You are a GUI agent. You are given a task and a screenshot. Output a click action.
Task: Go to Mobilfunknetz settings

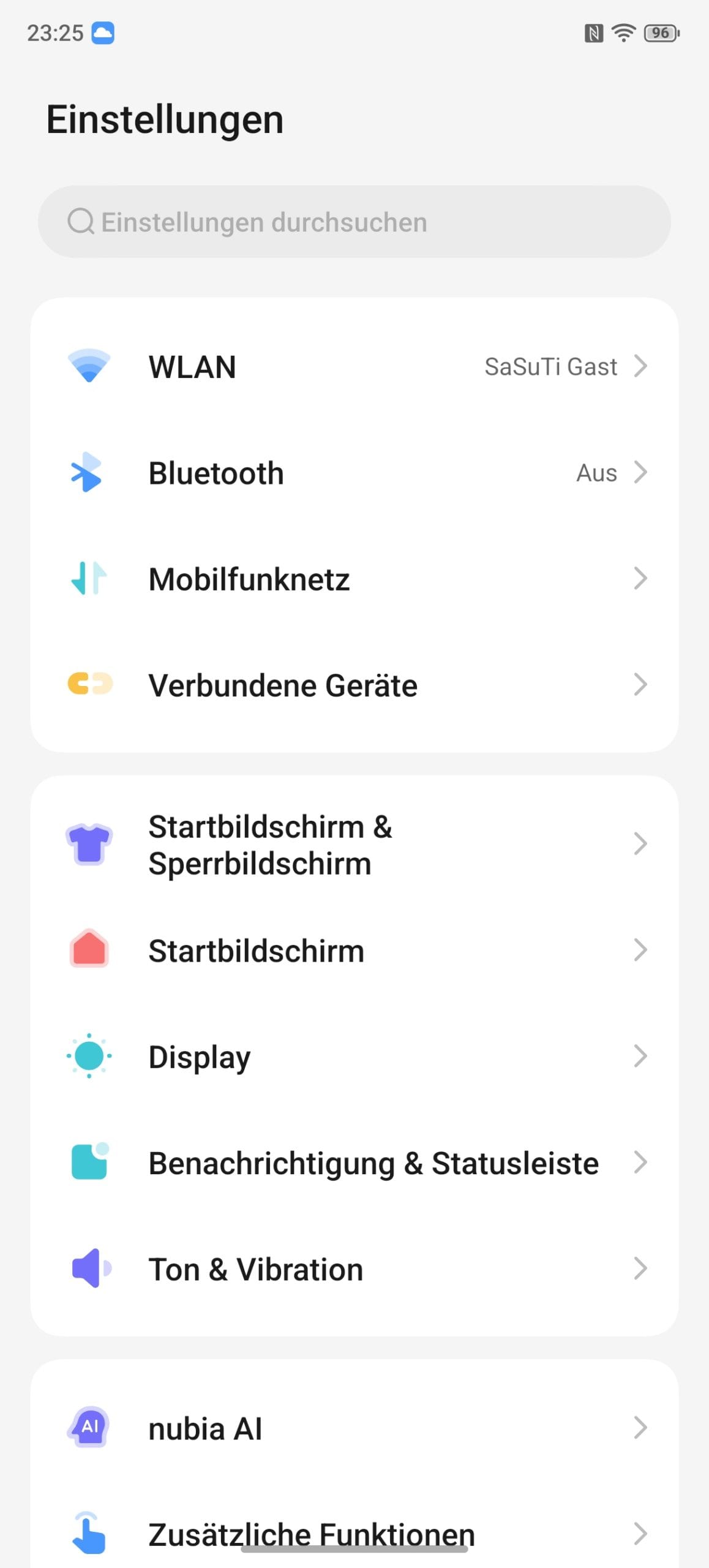click(354, 579)
